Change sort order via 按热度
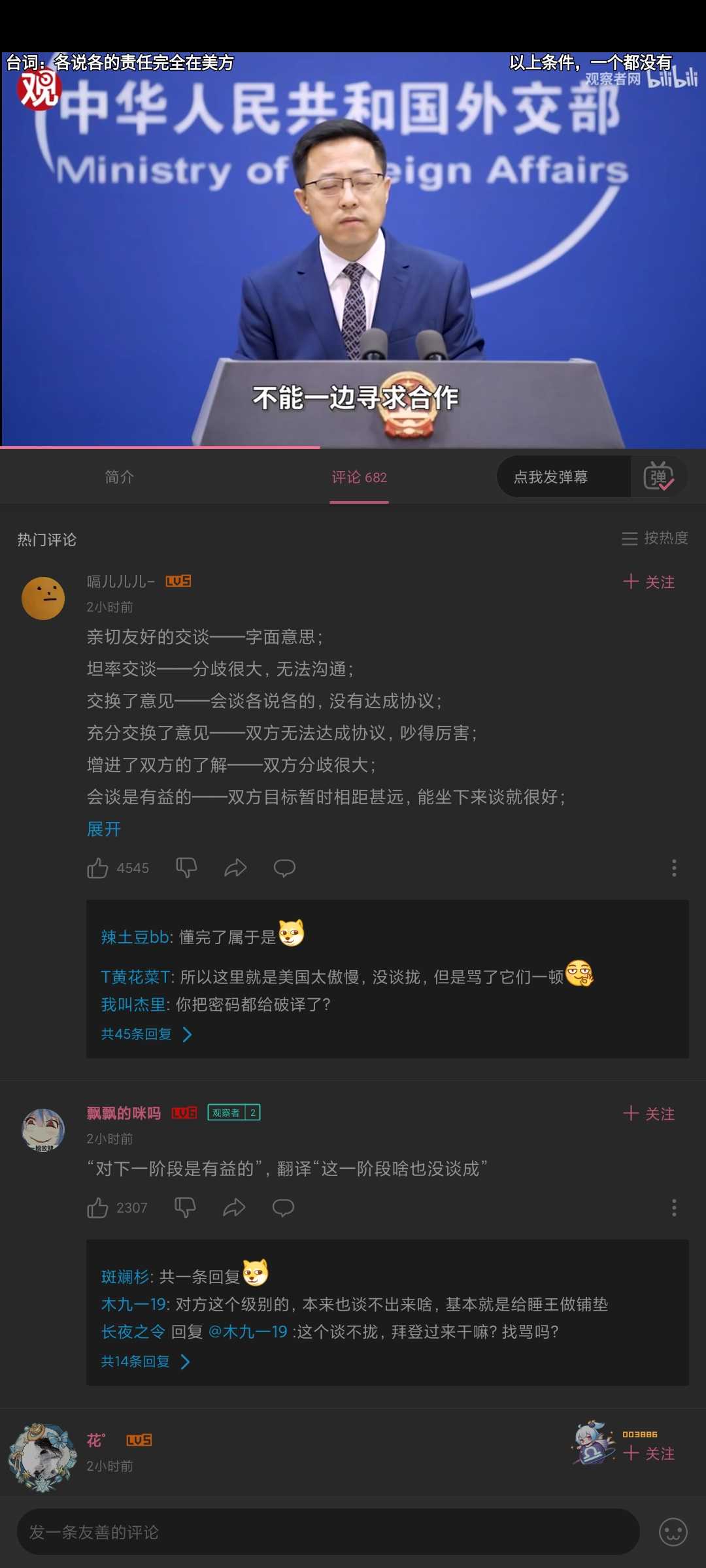 (655, 538)
